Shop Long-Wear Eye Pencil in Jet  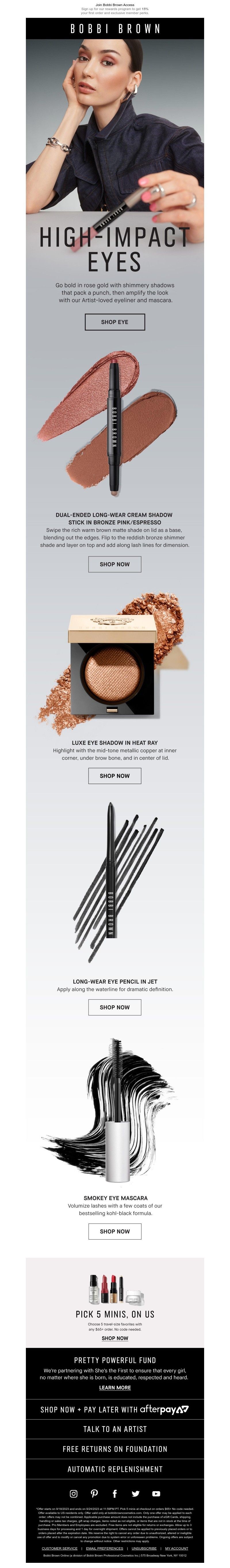114,1007
